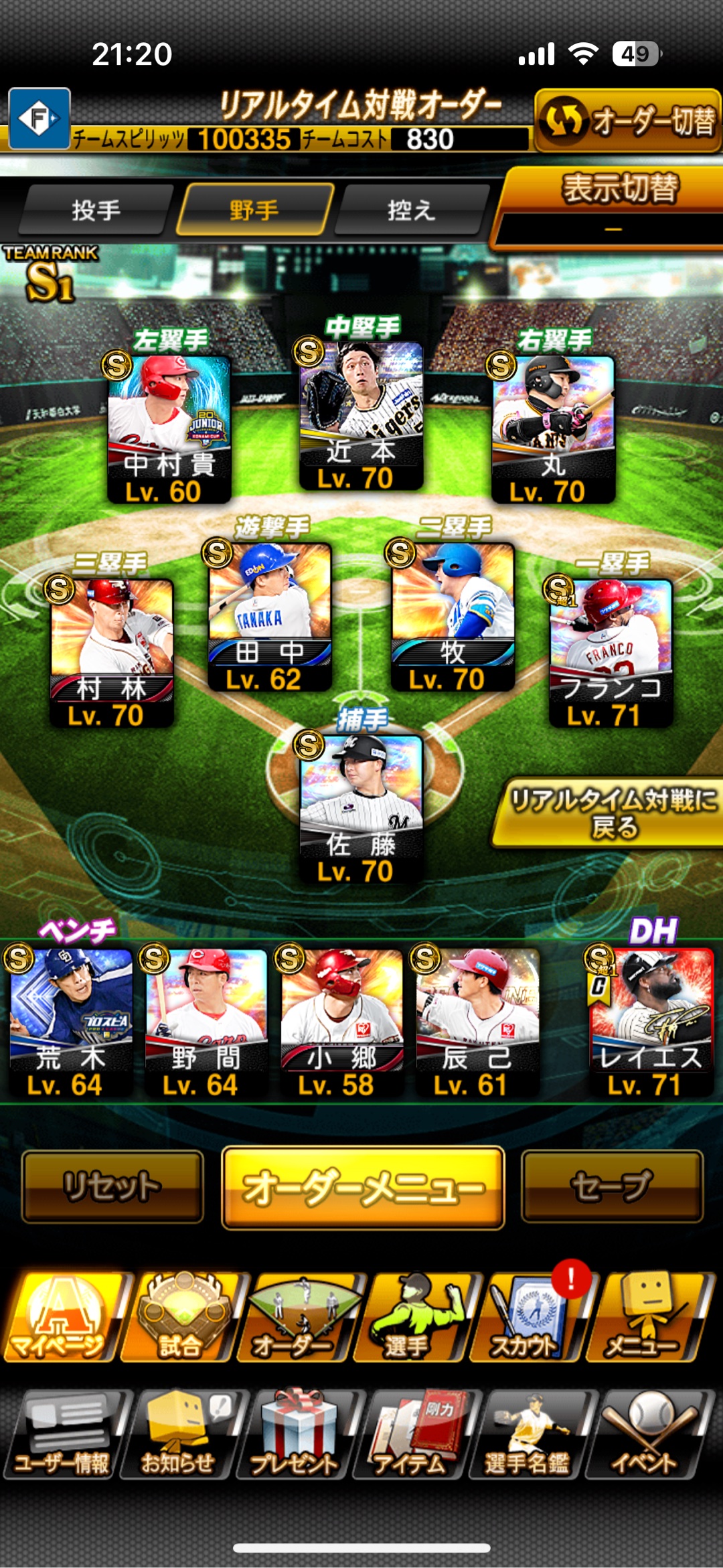
Task: Switch to the 投手 tab
Action: (x=96, y=210)
